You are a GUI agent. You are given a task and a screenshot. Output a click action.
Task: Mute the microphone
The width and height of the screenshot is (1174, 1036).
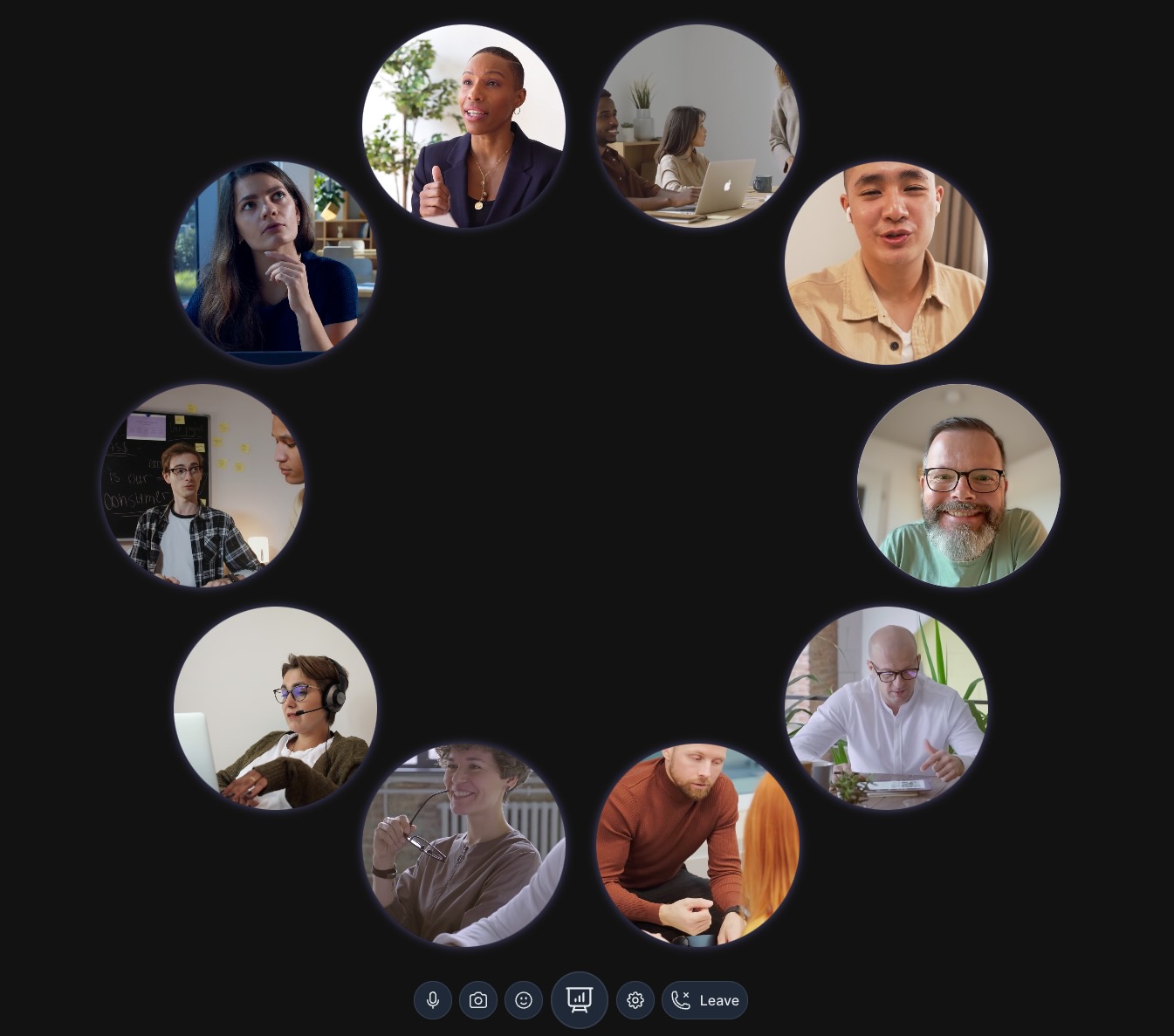point(433,1000)
